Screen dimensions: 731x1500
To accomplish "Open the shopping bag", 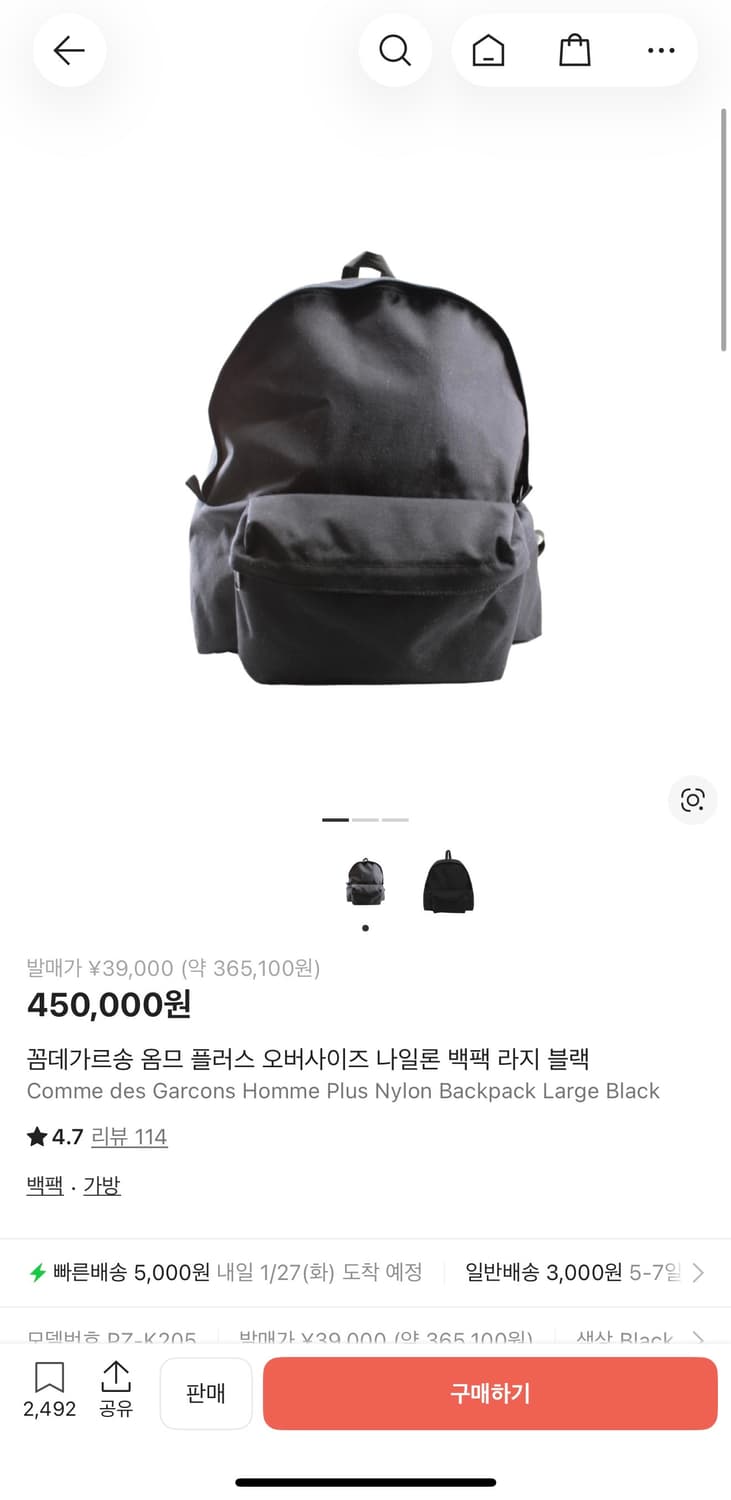I will [x=574, y=50].
